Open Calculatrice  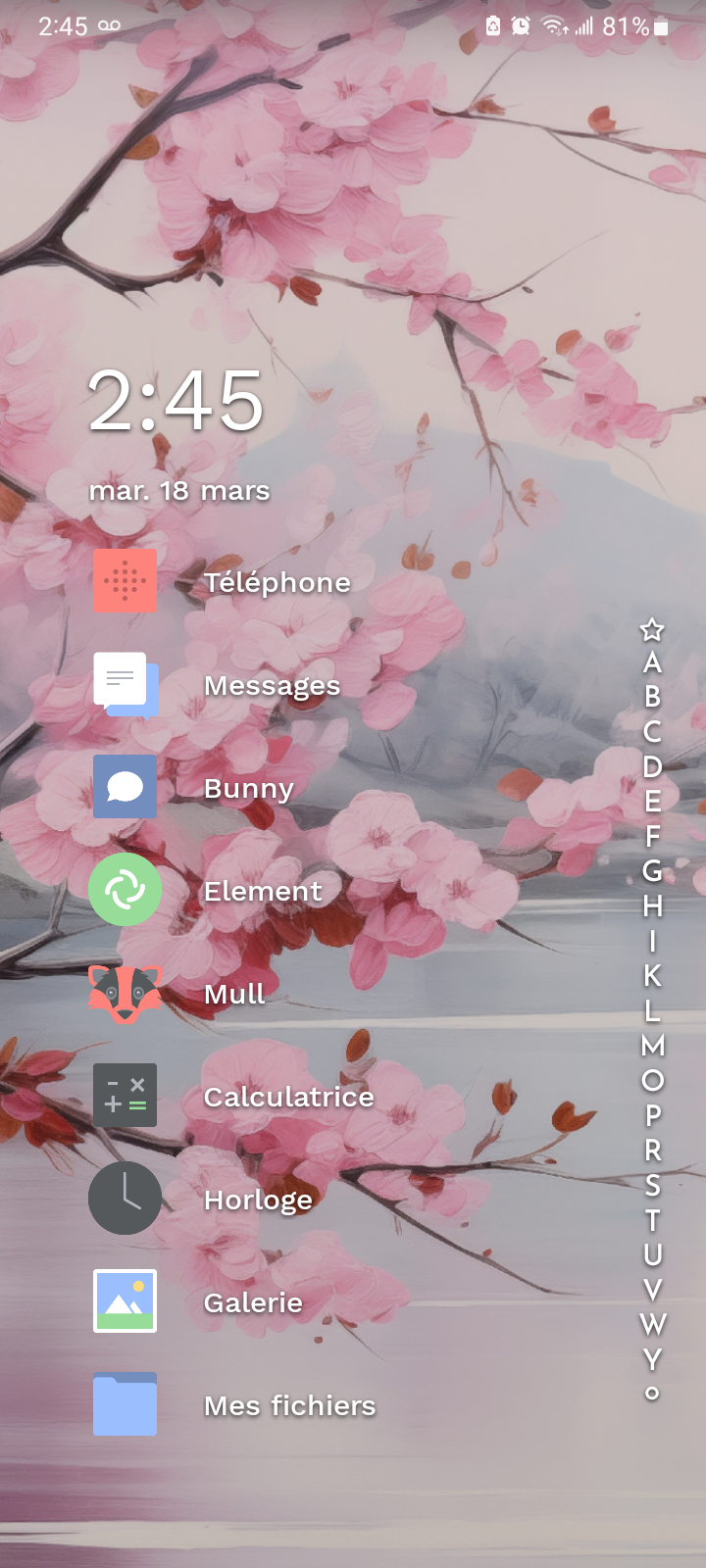(126, 1096)
